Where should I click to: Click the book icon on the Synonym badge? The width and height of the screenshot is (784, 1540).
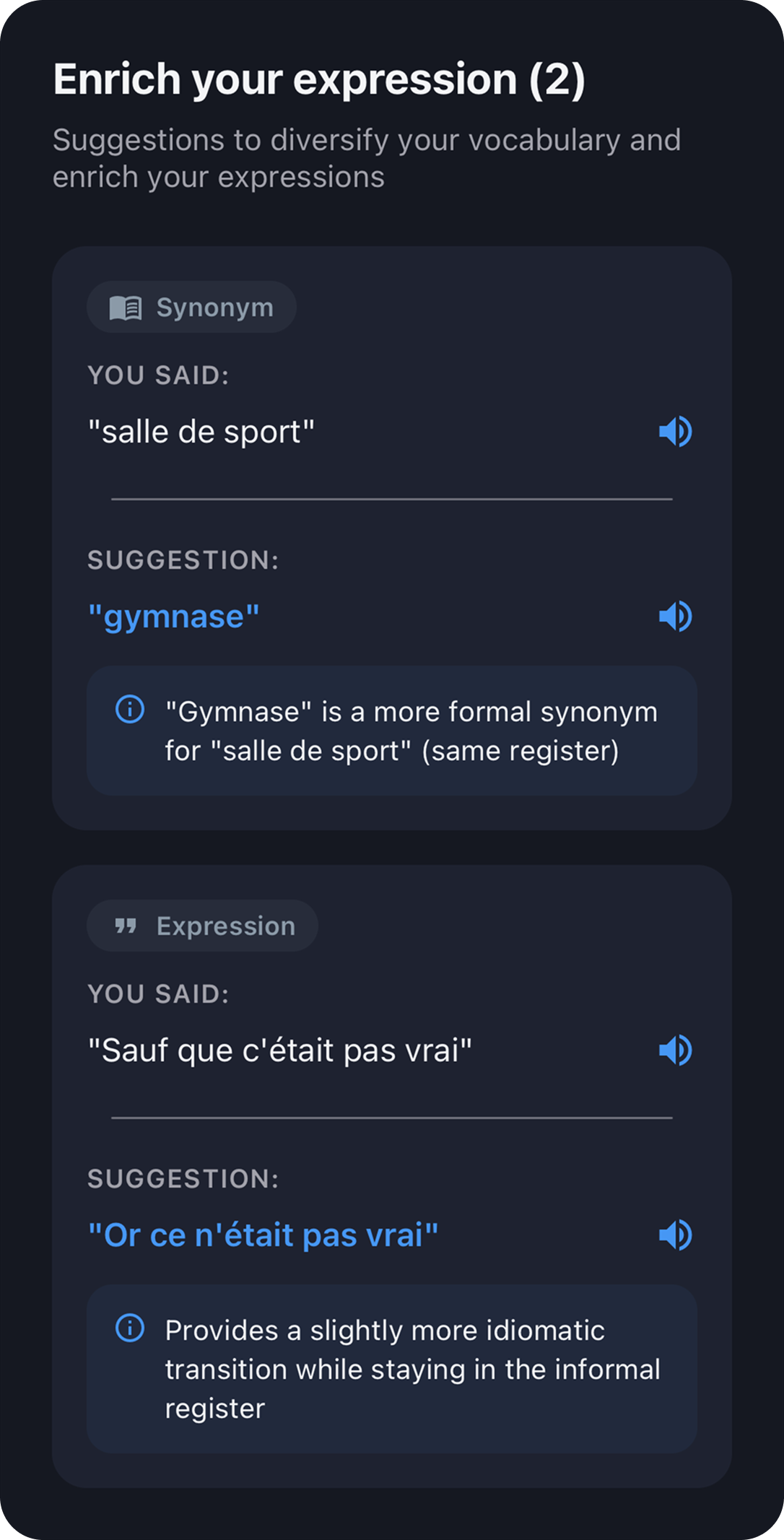tap(126, 306)
